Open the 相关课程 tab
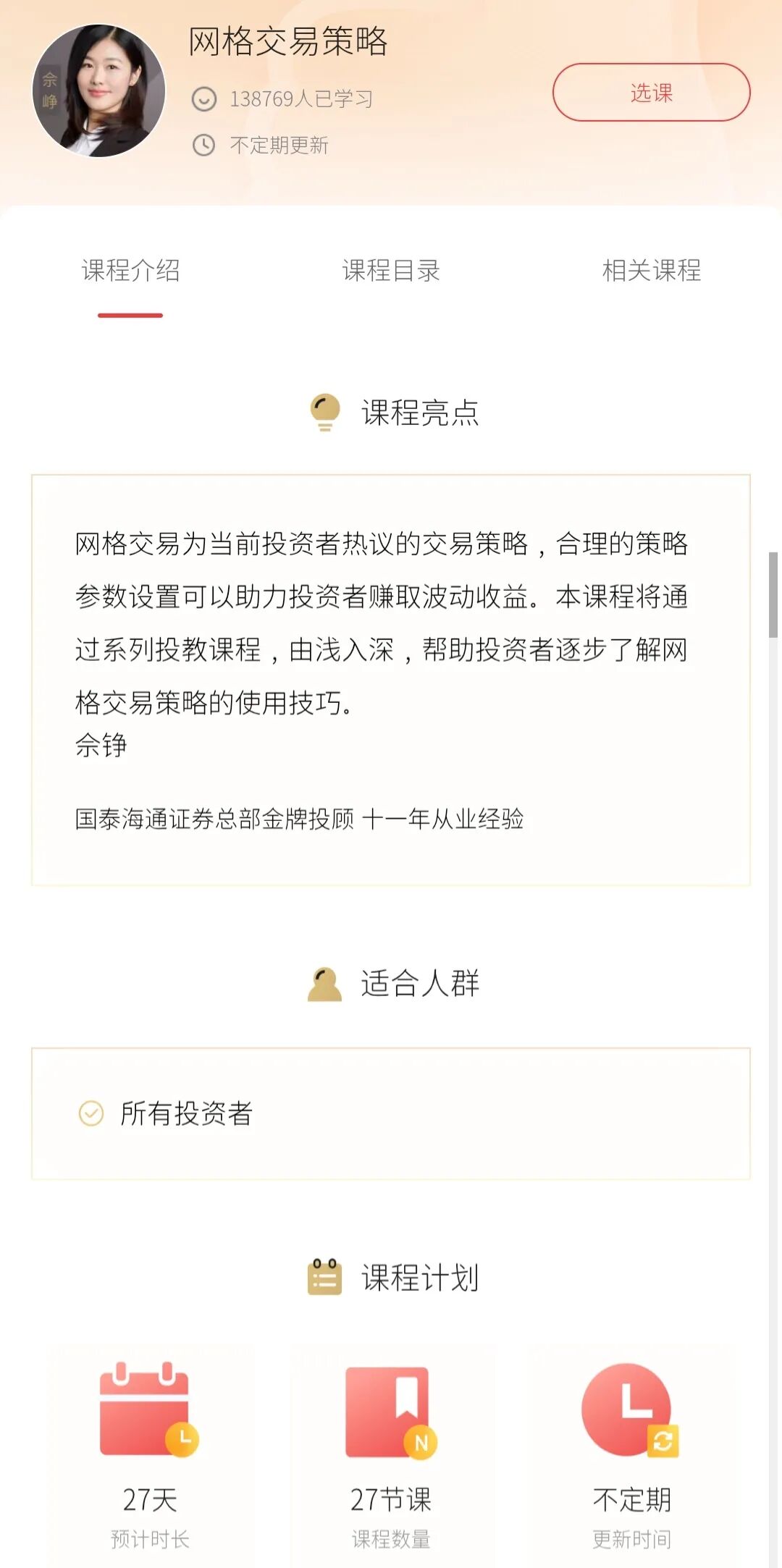Screen dimensions: 782x1568 point(651,271)
